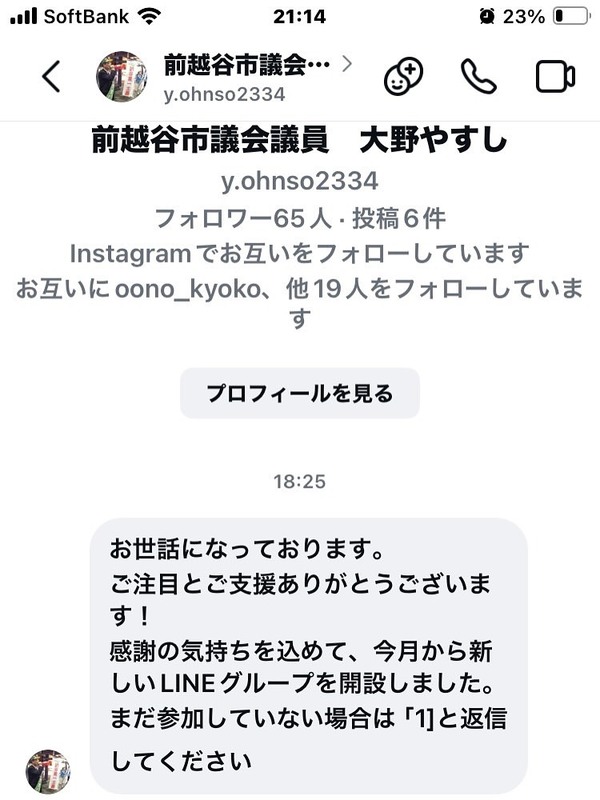Open sender's avatar beside the message
Image resolution: width=600 pixels, height=800 pixels.
click(x=47, y=770)
